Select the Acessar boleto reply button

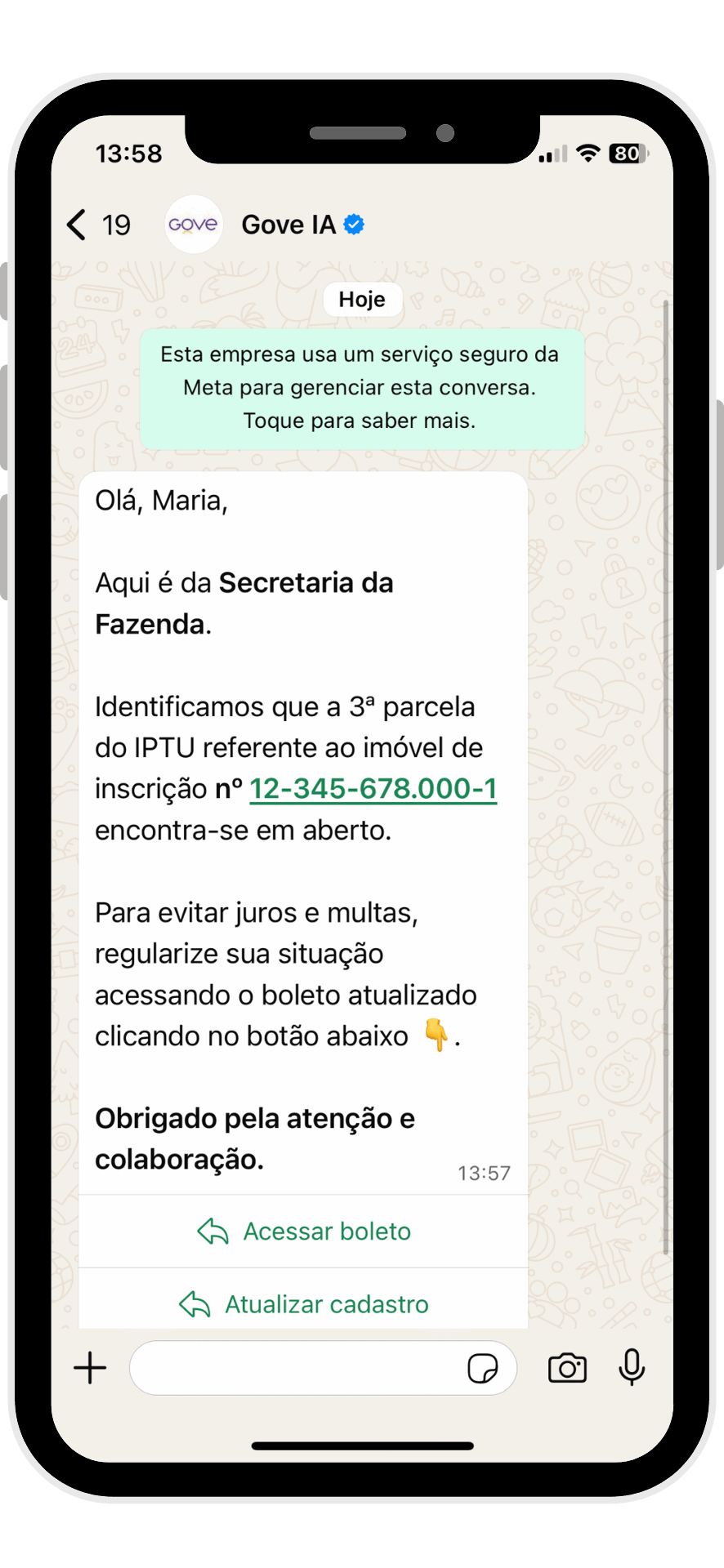(x=304, y=1232)
